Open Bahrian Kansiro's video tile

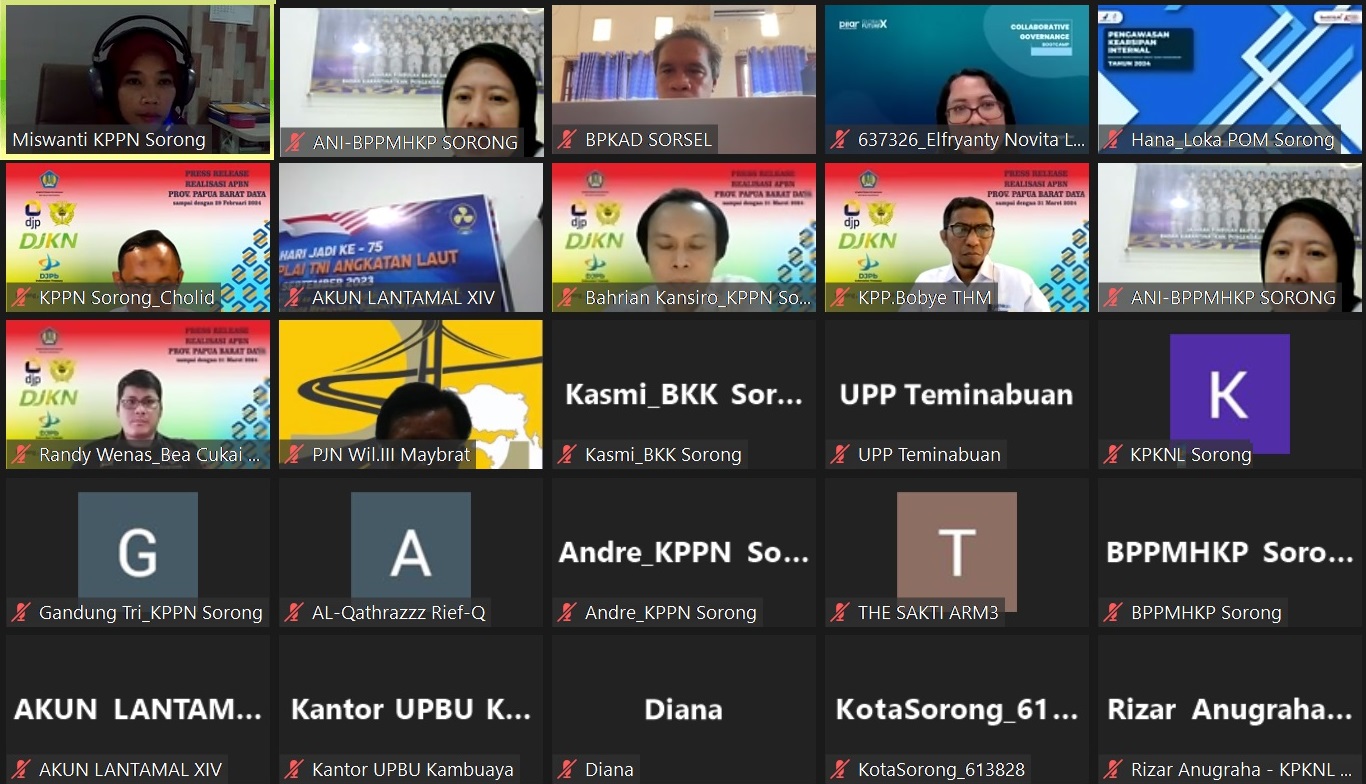[683, 237]
